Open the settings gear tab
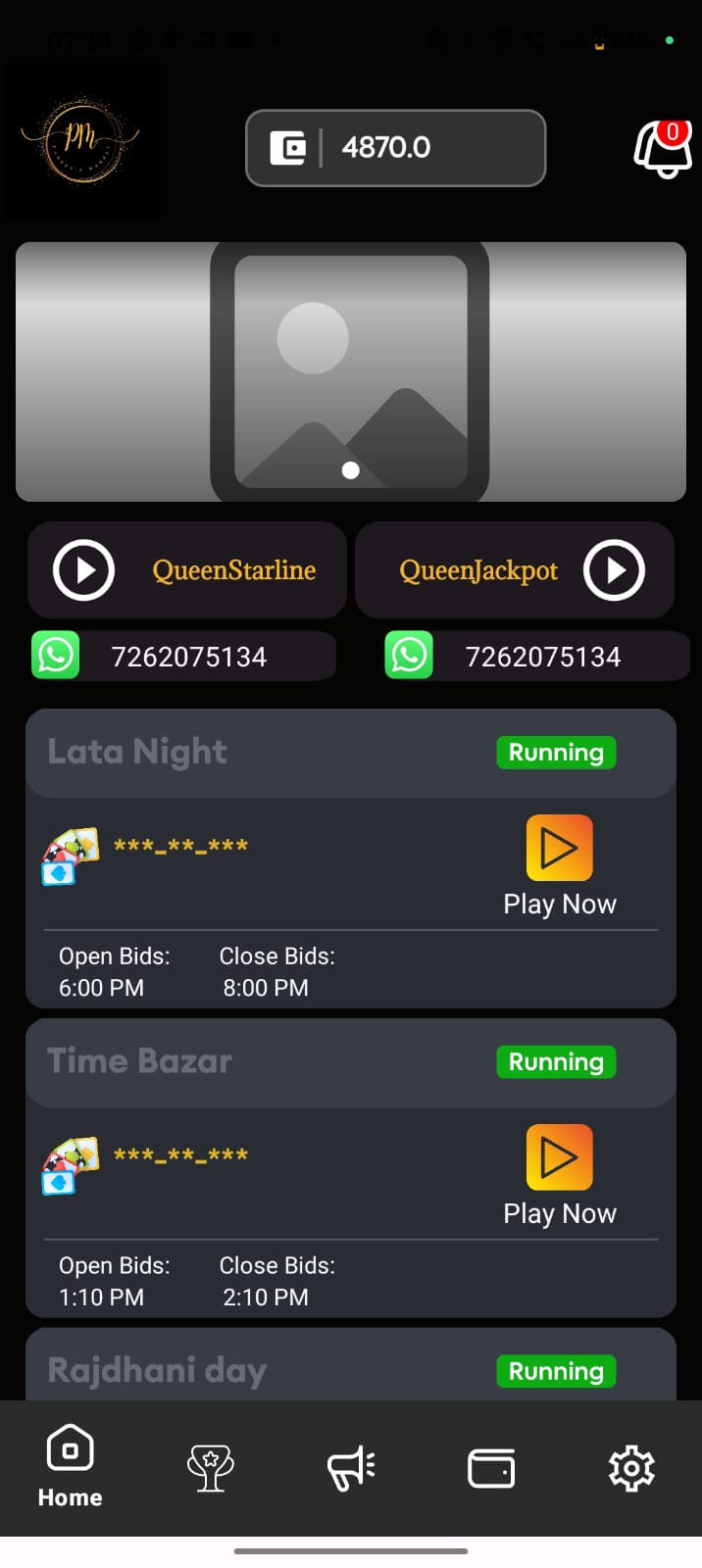 631,1468
